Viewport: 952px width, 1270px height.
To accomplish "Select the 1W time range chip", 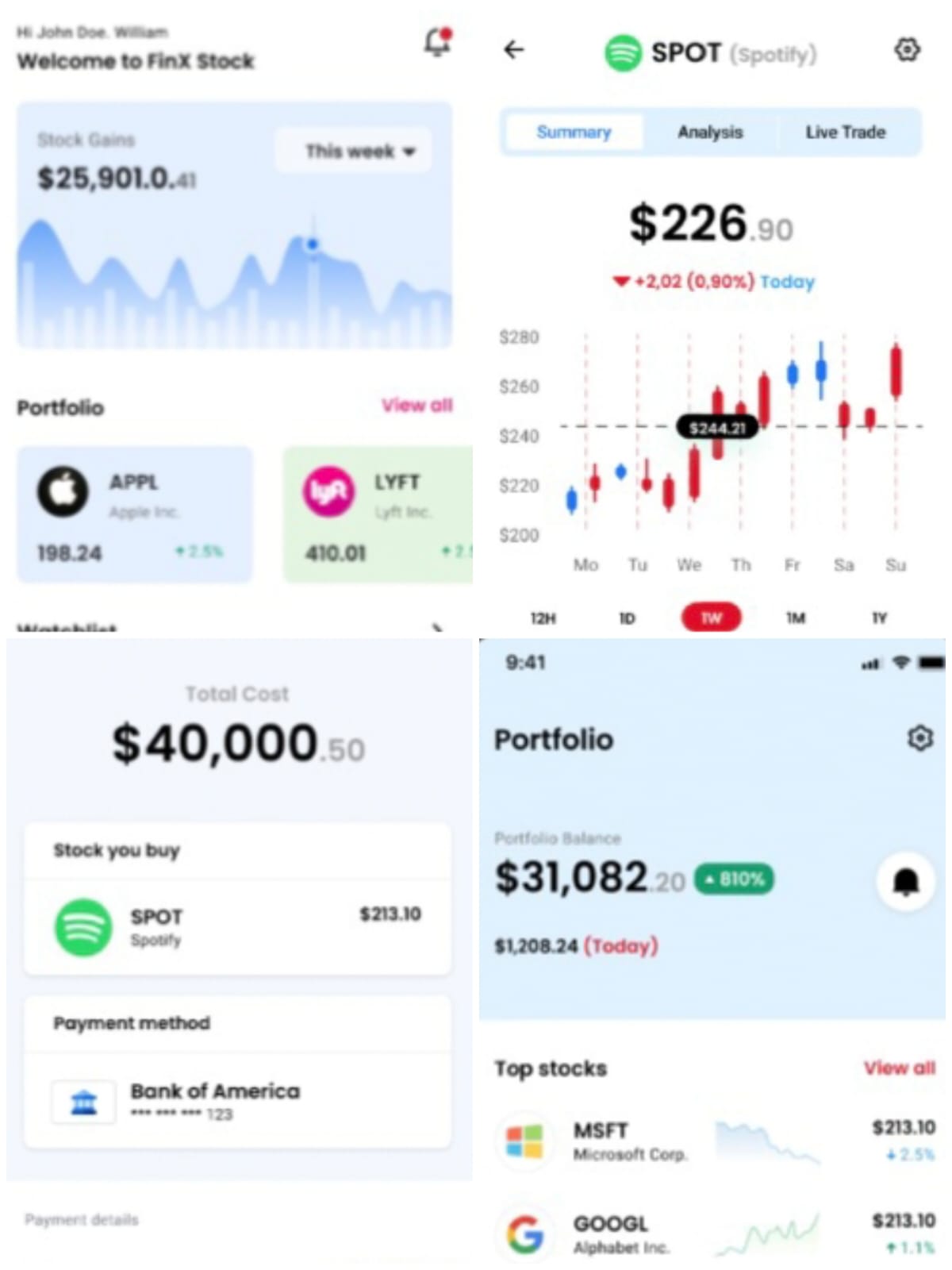I will (711, 618).
